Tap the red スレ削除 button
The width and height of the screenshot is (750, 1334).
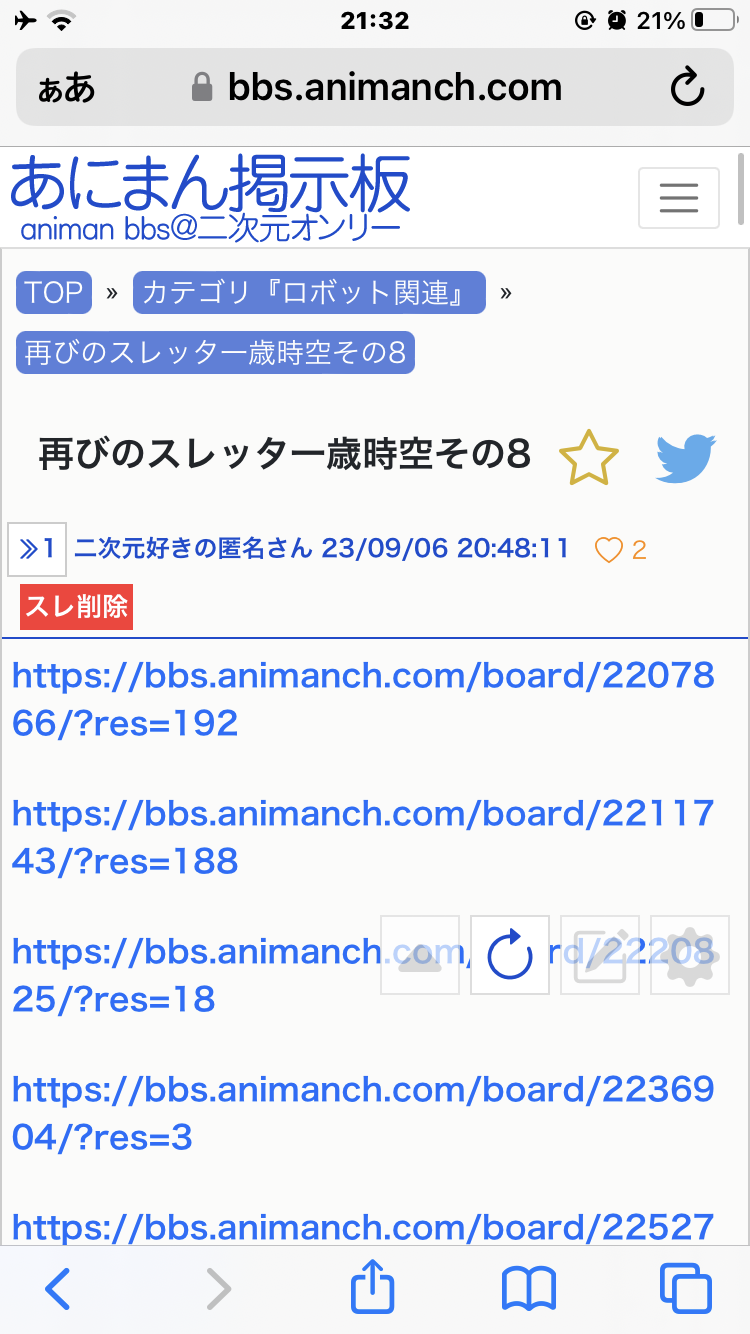click(x=77, y=607)
